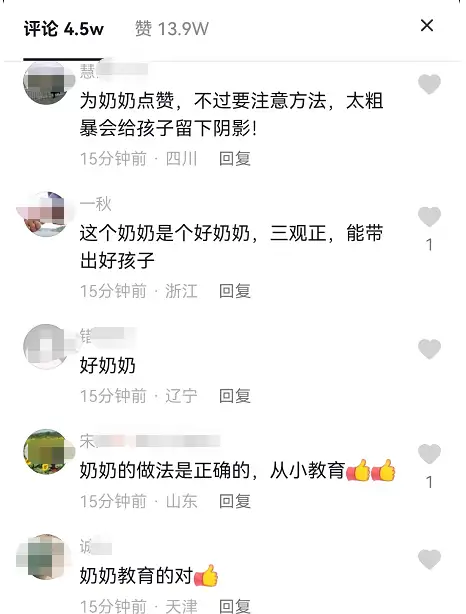Like the 奶奶教育的对 comment
Screen dimensions: 466x614
(x=429, y=559)
